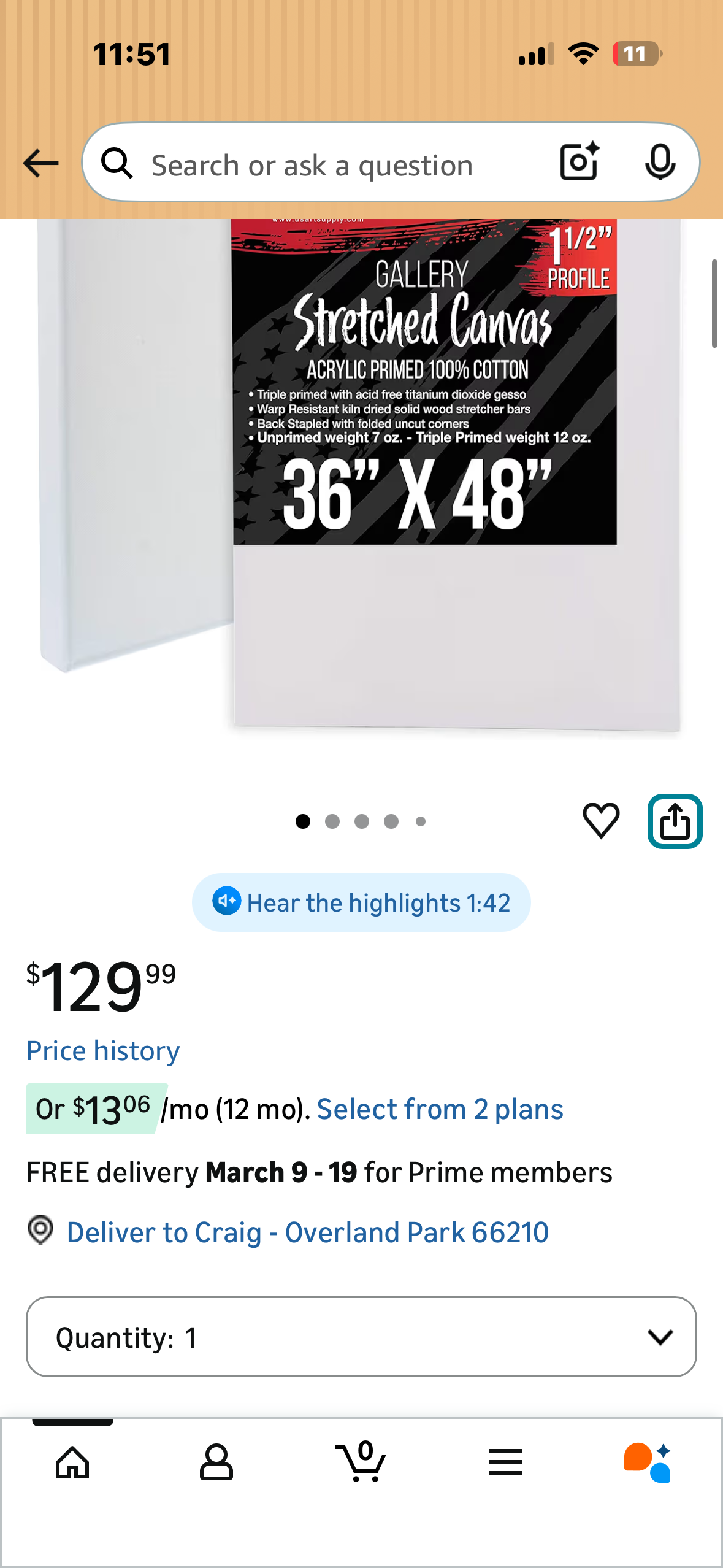Open the Rufus AI assistant
The image size is (723, 1568).
[x=648, y=1462]
